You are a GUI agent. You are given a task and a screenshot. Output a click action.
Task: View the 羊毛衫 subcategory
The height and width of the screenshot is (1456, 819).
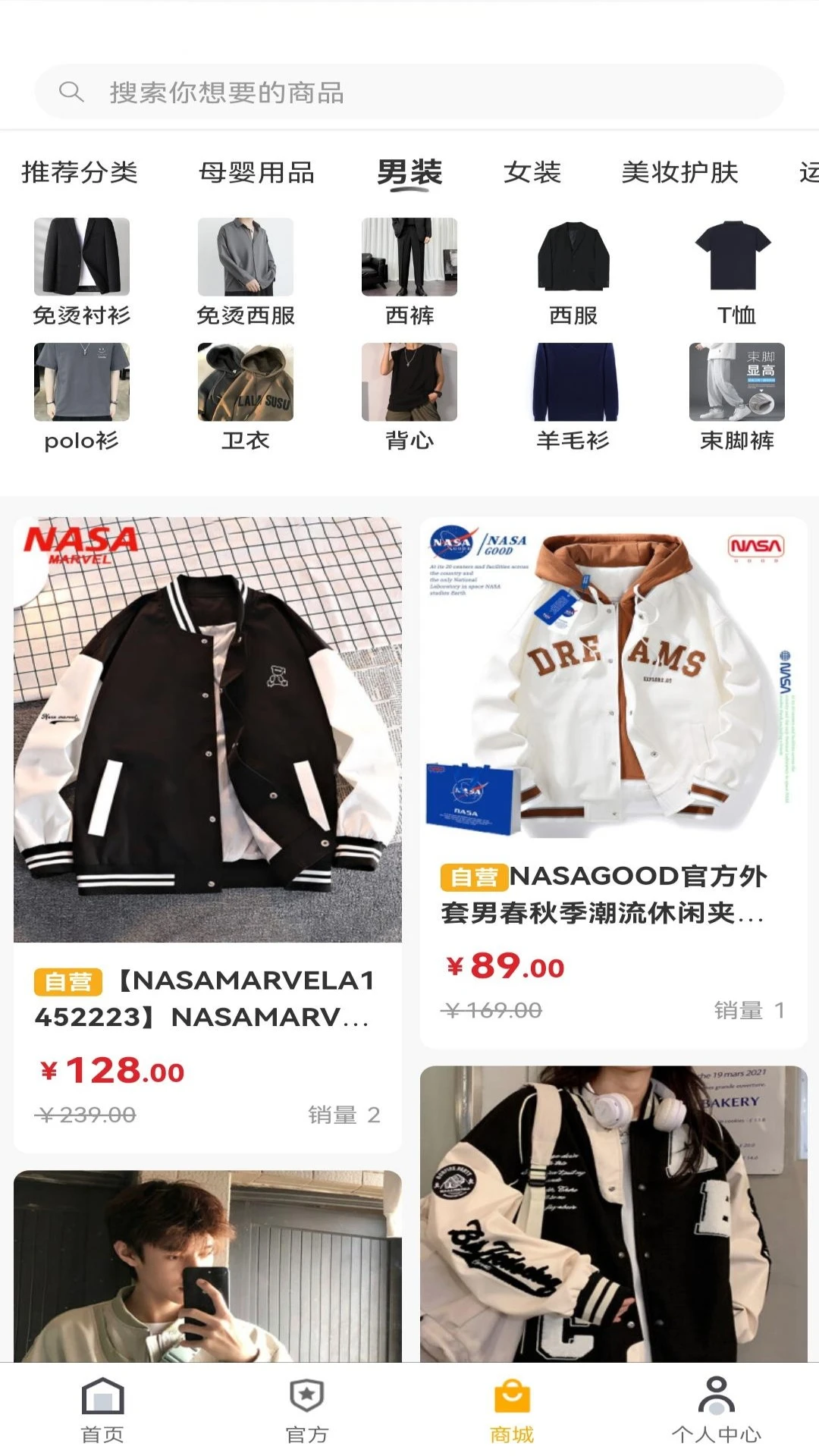coord(573,397)
